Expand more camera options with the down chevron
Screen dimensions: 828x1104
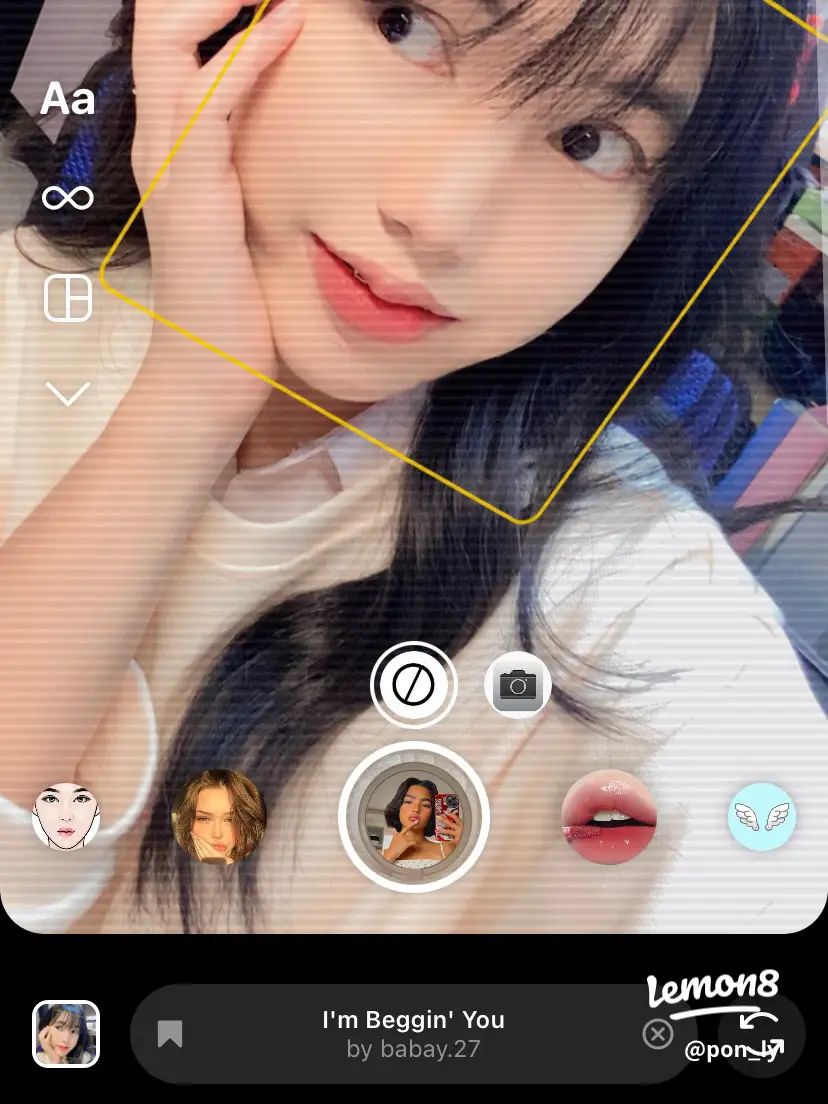tap(68, 394)
